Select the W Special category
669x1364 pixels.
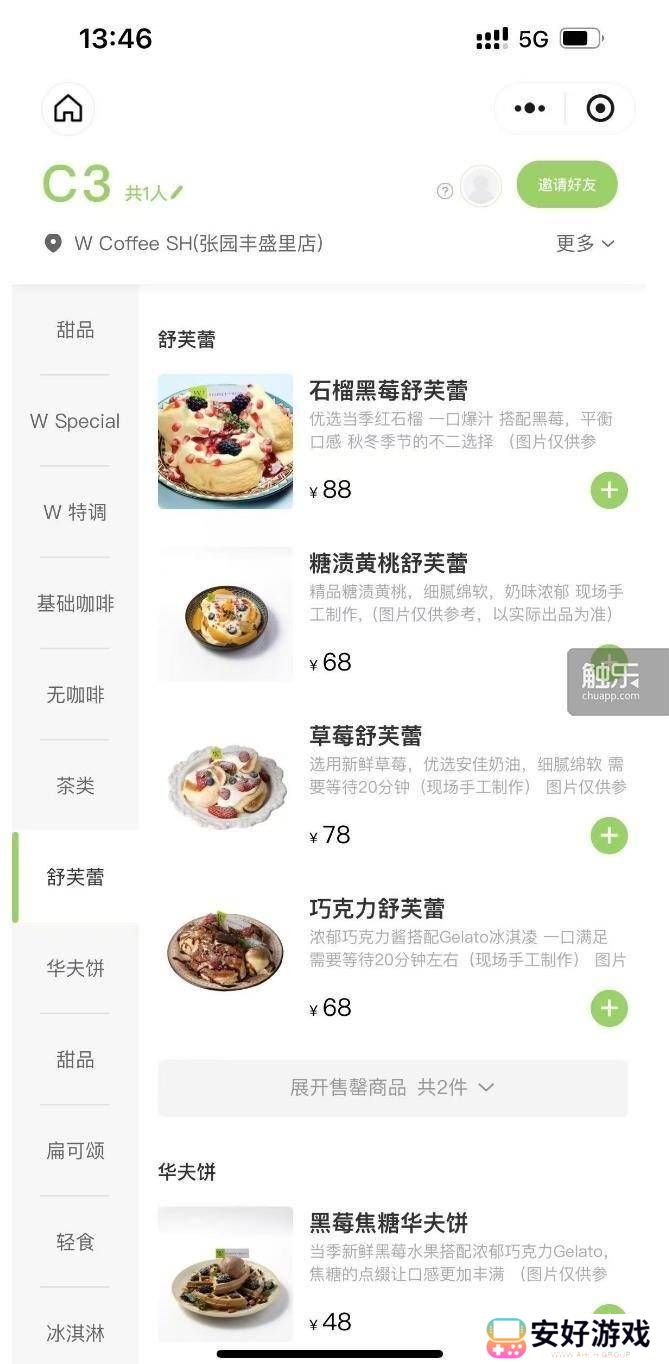[x=75, y=421]
